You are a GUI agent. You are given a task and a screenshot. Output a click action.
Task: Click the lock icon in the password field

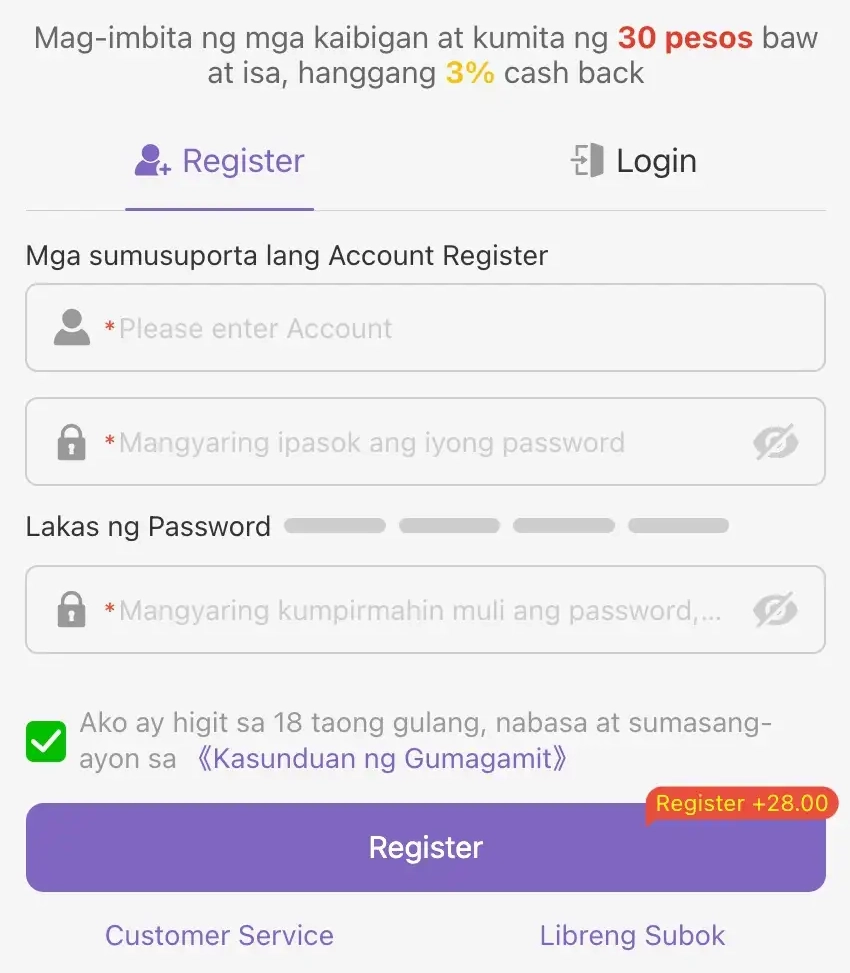[70, 441]
